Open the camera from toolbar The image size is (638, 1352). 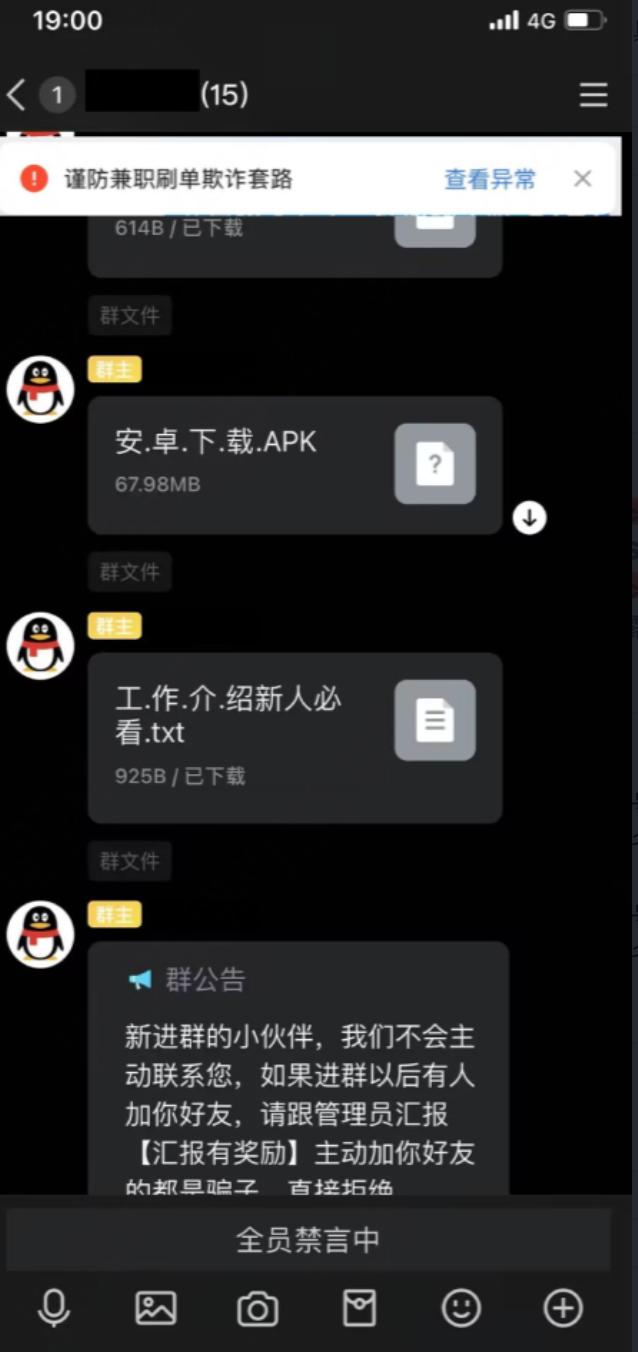pyautogui.click(x=257, y=1308)
